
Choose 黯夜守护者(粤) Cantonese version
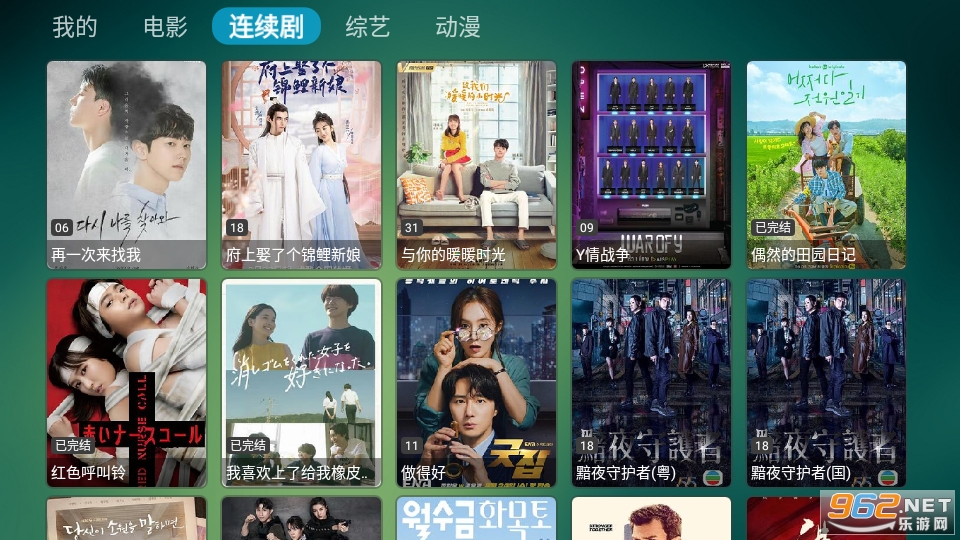[x=651, y=383]
